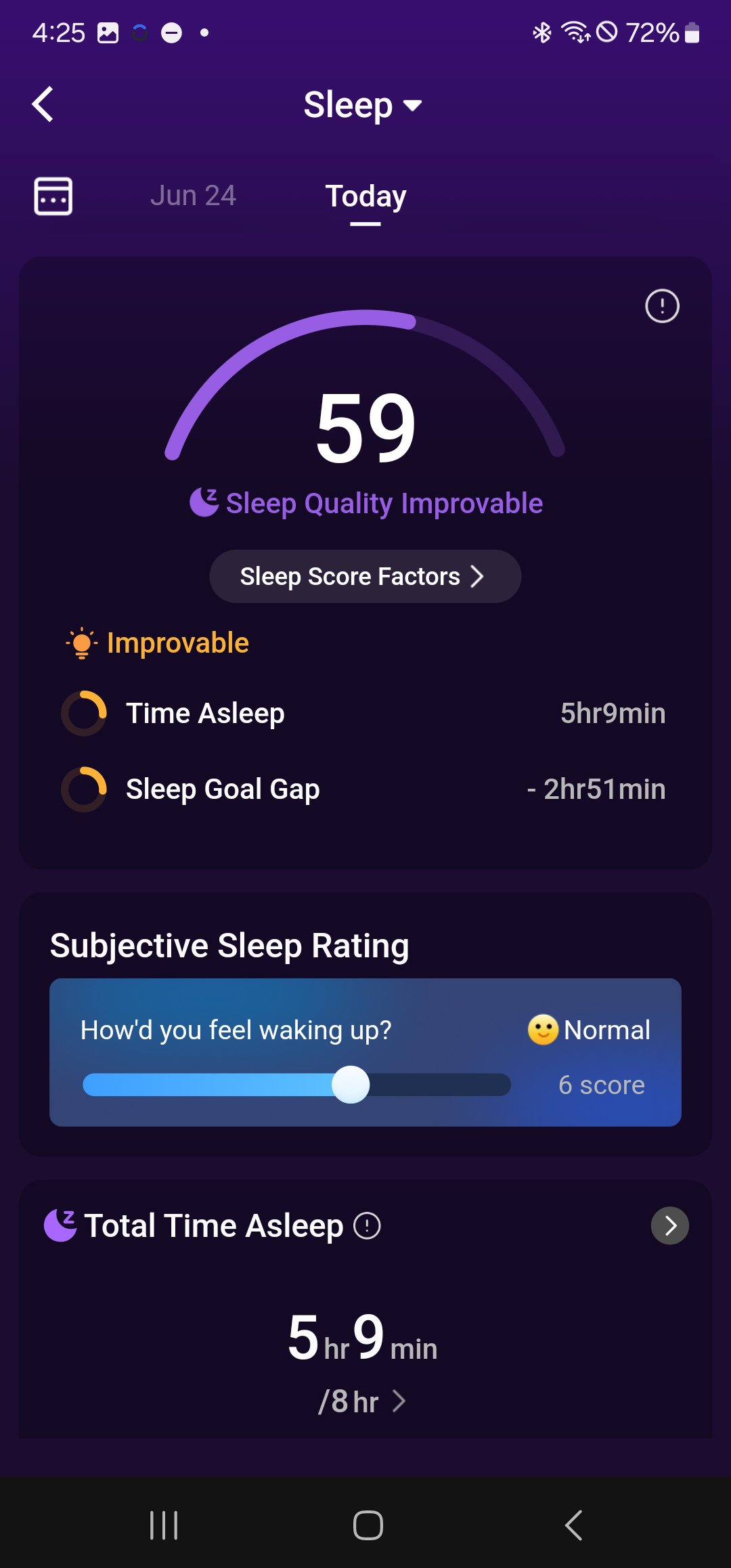The width and height of the screenshot is (731, 1568).
Task: Select the Today tab
Action: click(x=365, y=196)
